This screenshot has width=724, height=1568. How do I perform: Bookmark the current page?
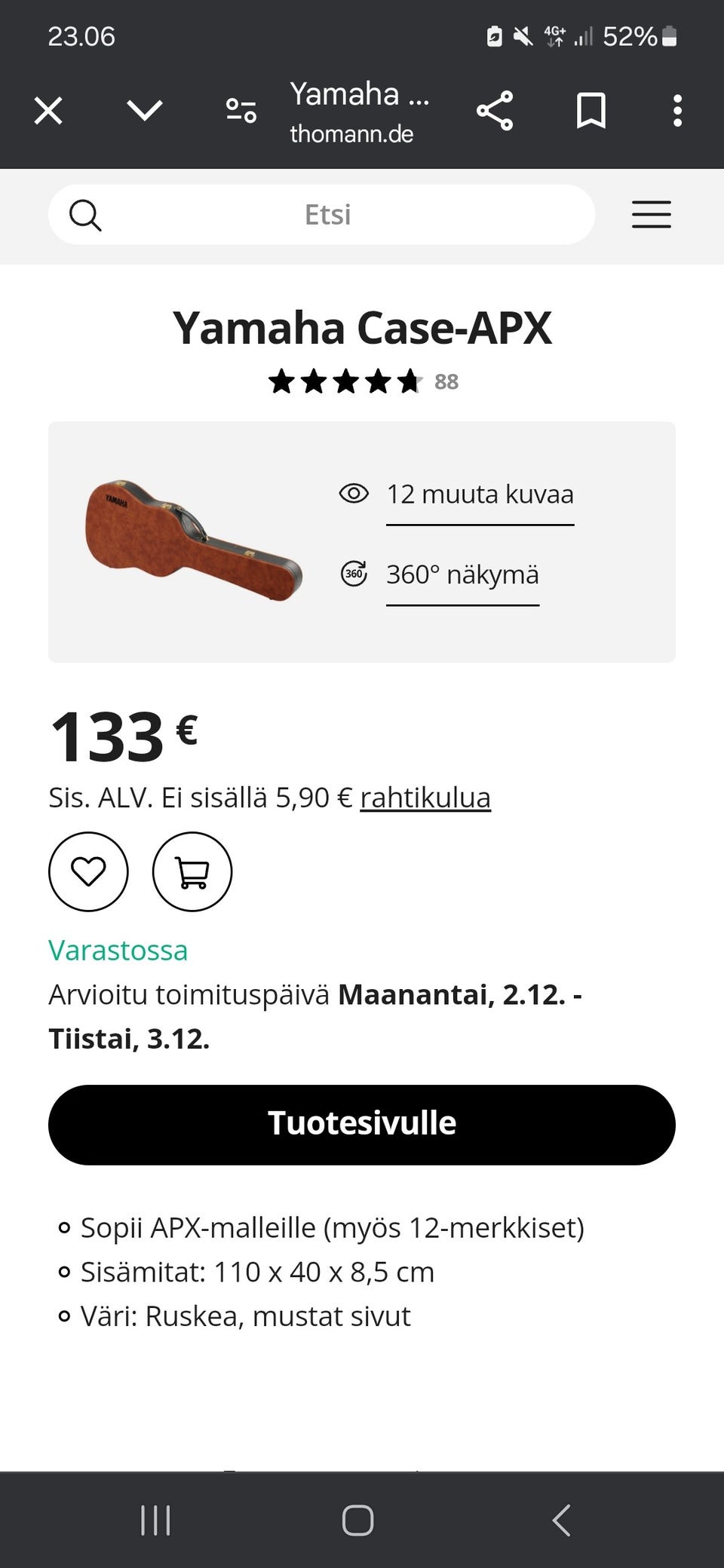point(591,111)
